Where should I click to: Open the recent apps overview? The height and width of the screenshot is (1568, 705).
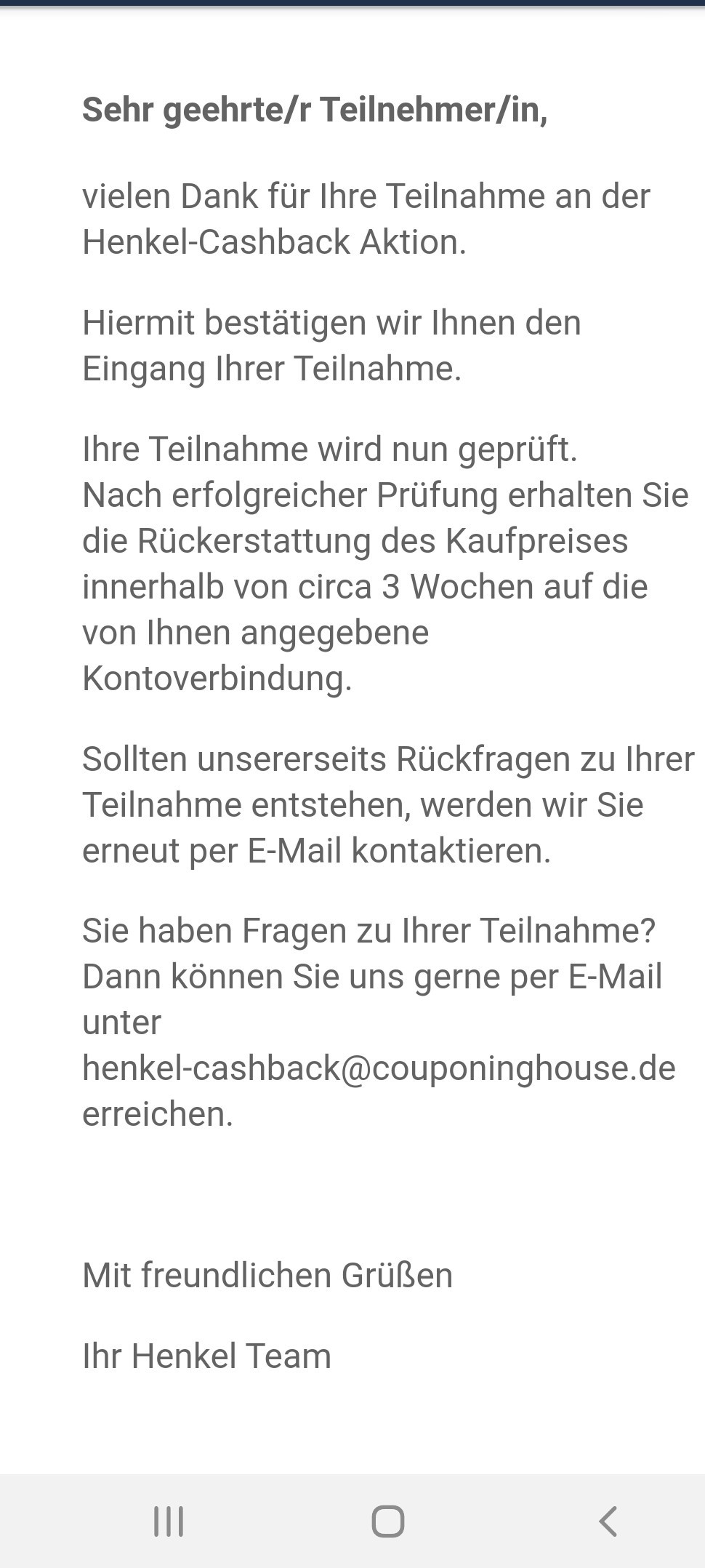pyautogui.click(x=169, y=1521)
